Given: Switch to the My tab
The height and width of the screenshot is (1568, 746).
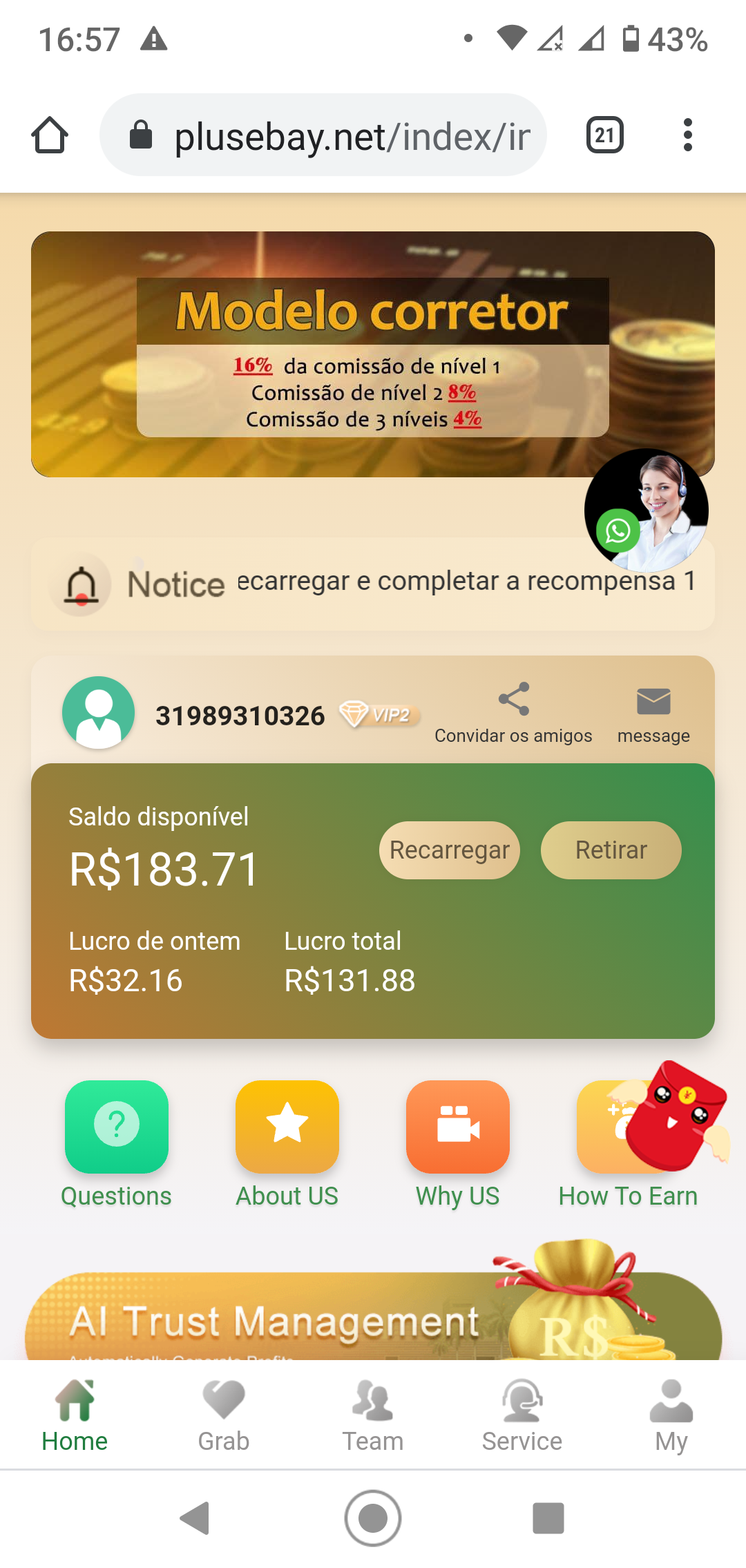Looking at the screenshot, I should click(x=671, y=1413).
